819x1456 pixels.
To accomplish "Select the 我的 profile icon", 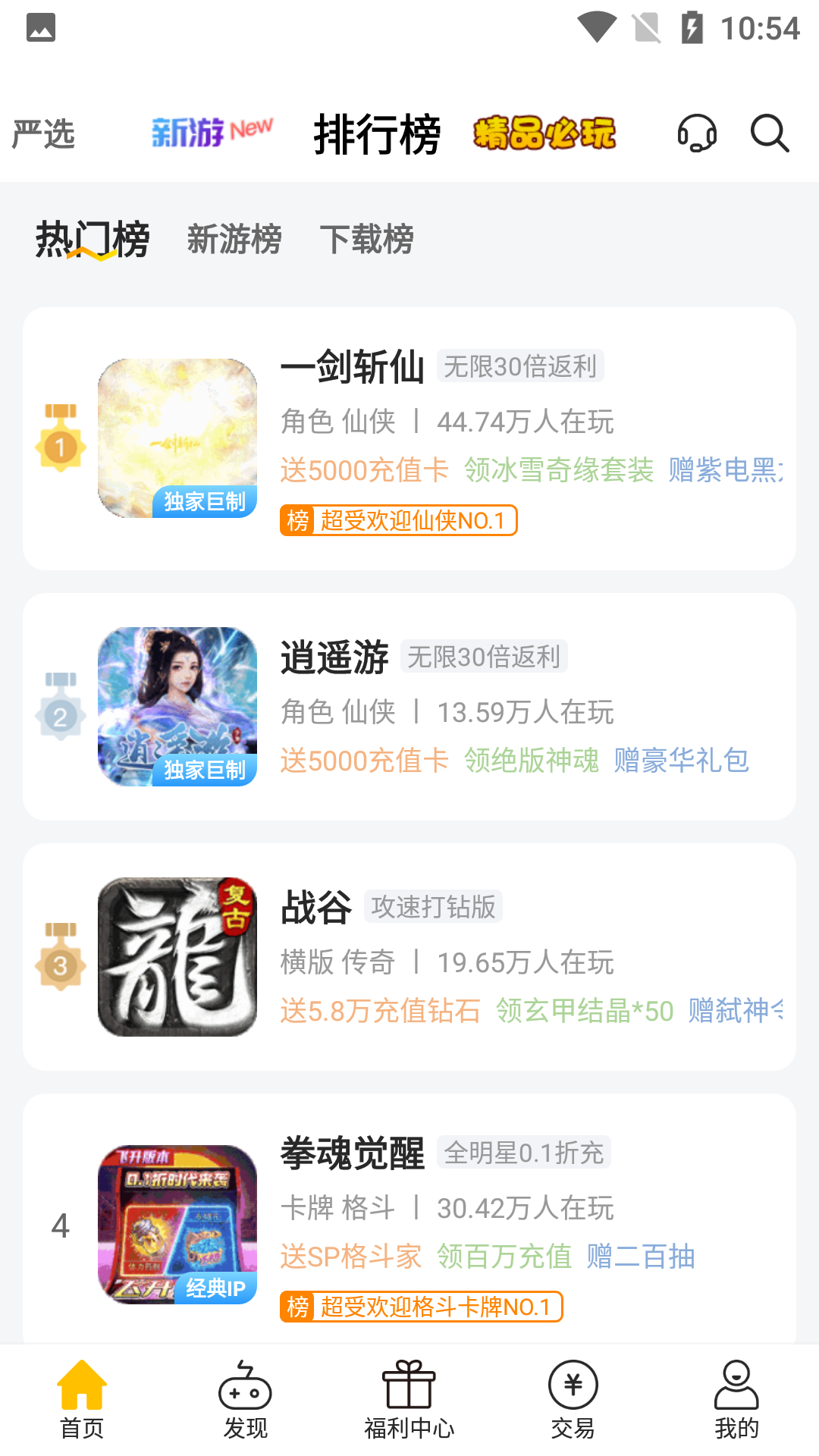I will tap(736, 1399).
